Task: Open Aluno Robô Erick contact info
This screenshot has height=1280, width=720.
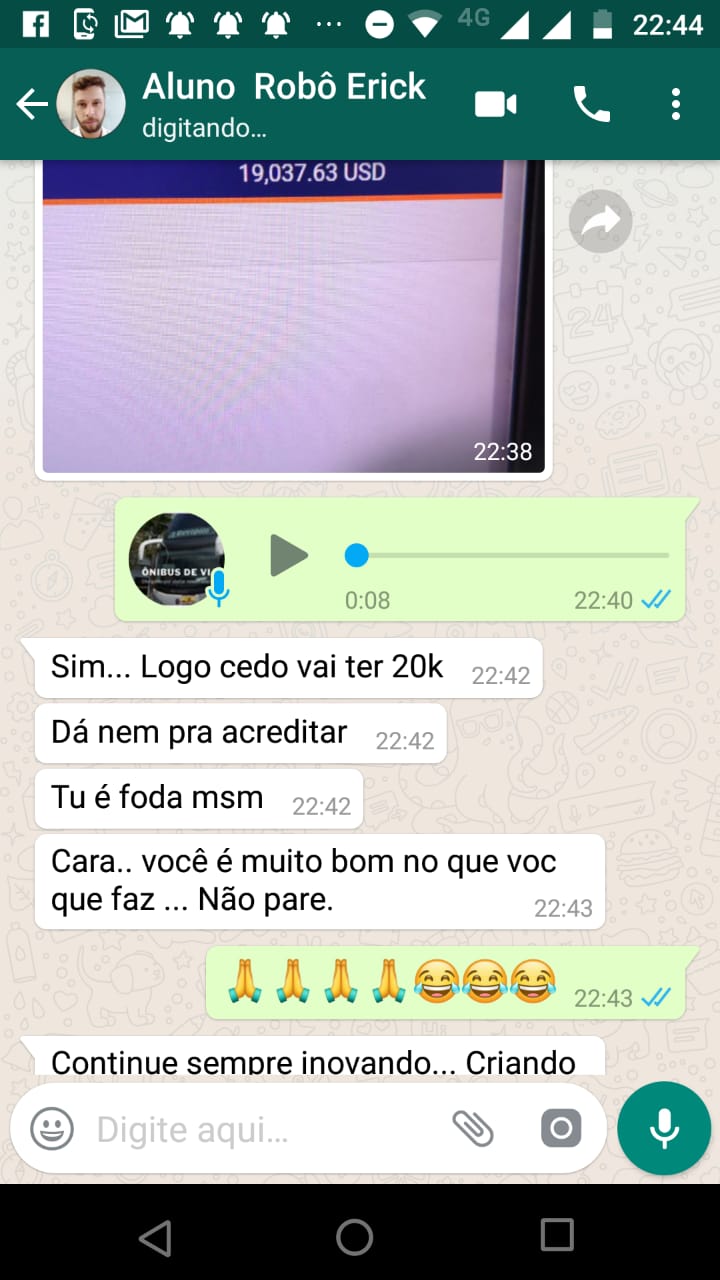Action: point(284,102)
